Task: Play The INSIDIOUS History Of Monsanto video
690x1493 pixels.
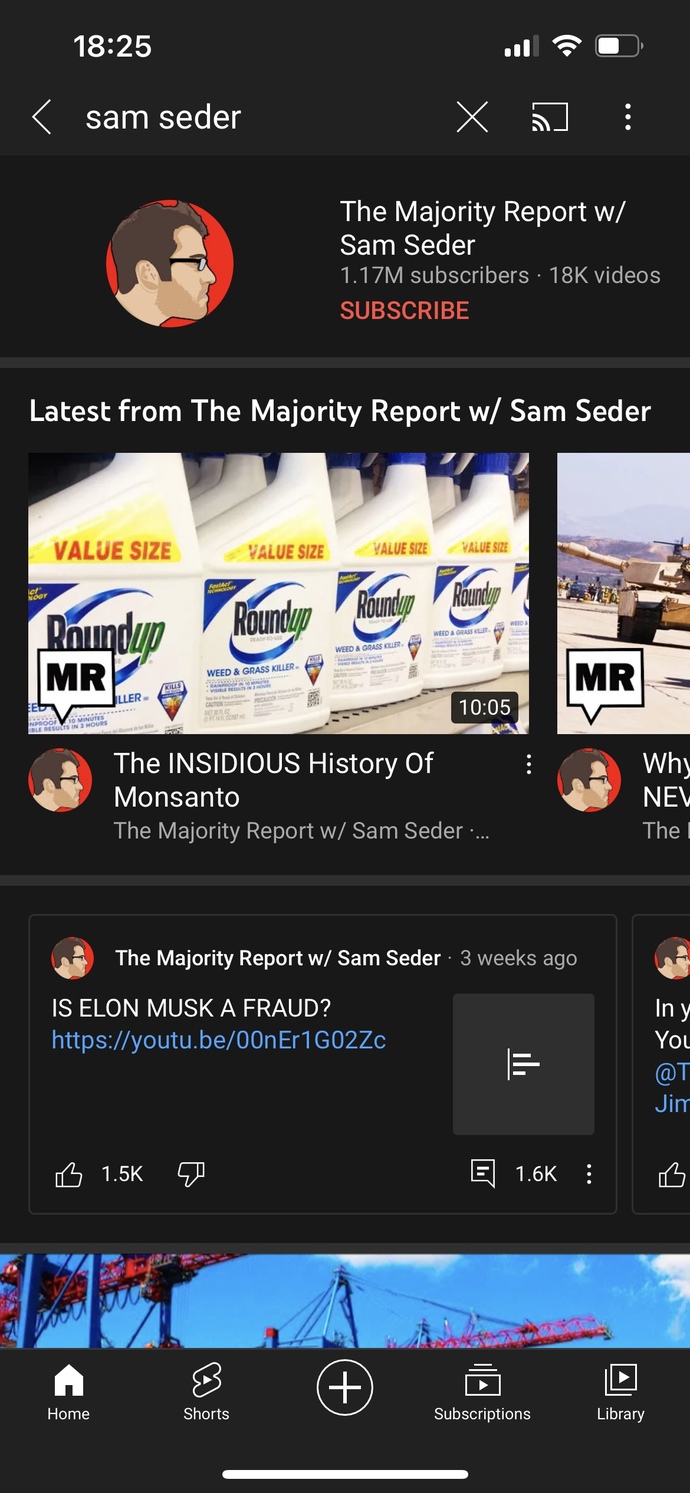Action: click(x=278, y=593)
